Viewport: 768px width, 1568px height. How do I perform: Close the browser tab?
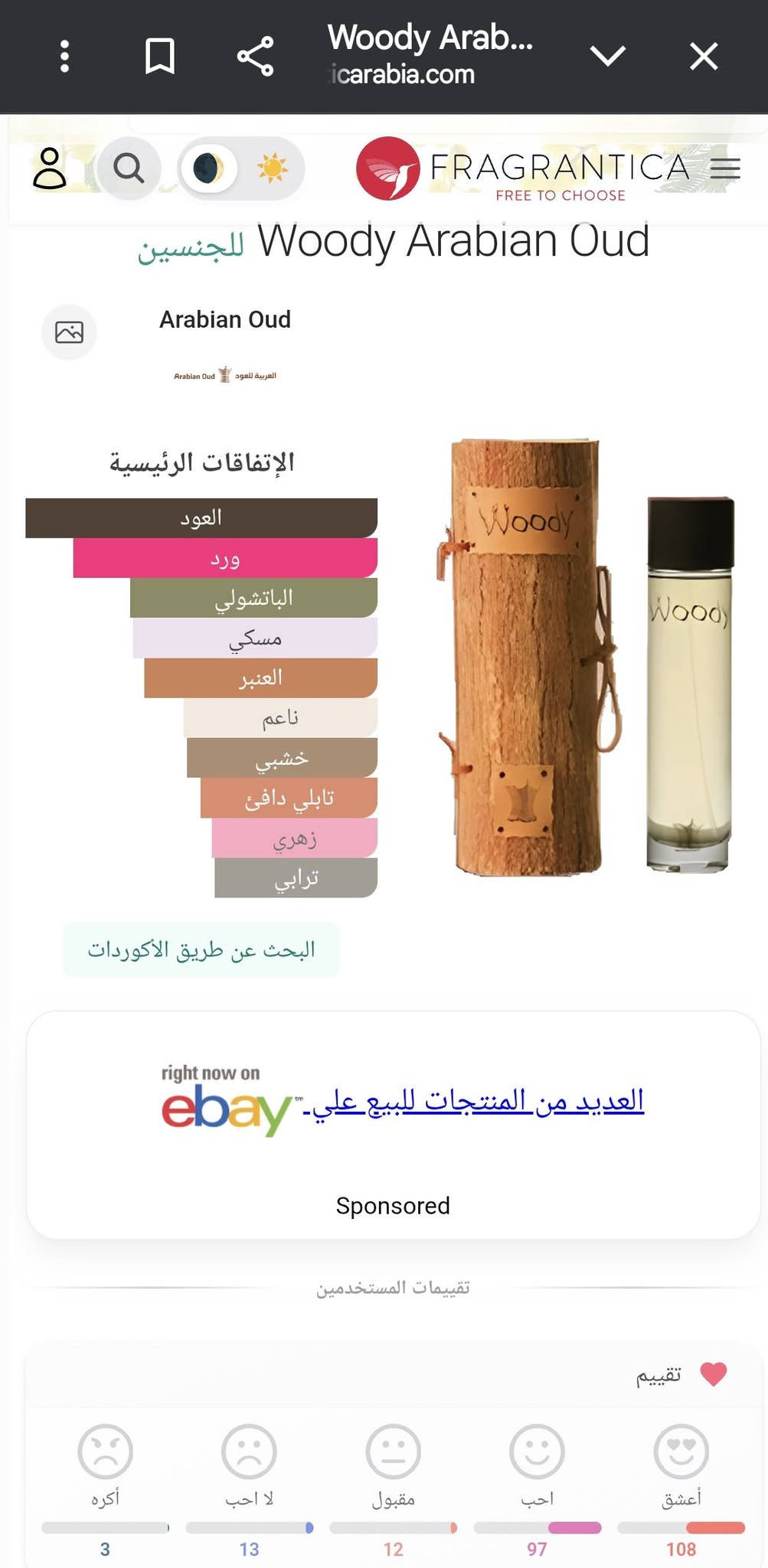pyautogui.click(x=703, y=57)
